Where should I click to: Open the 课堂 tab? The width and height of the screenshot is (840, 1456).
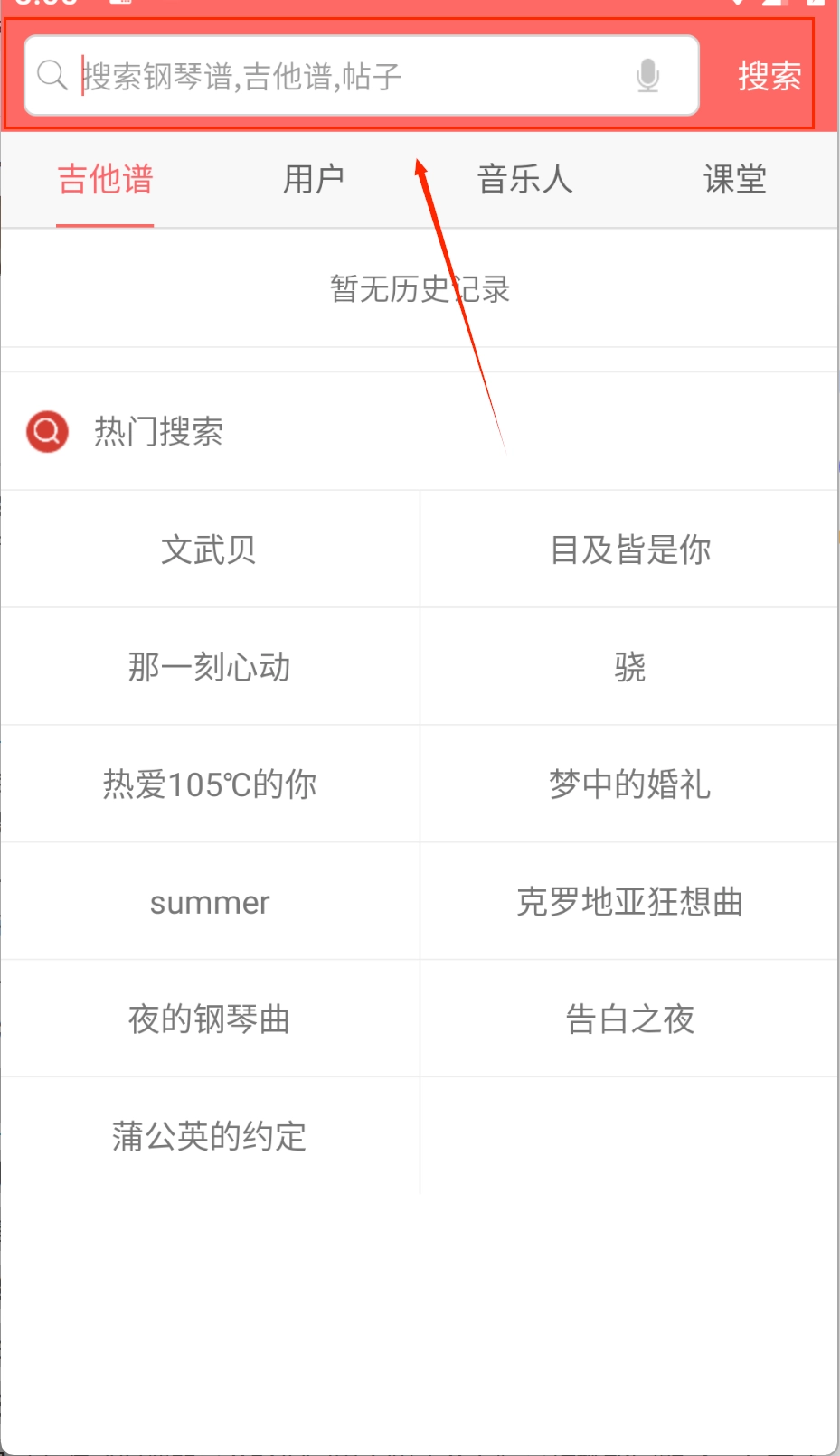[x=734, y=179]
